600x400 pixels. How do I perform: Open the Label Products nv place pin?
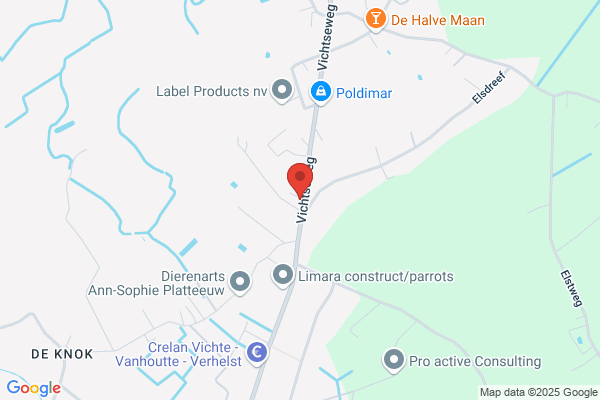(282, 91)
